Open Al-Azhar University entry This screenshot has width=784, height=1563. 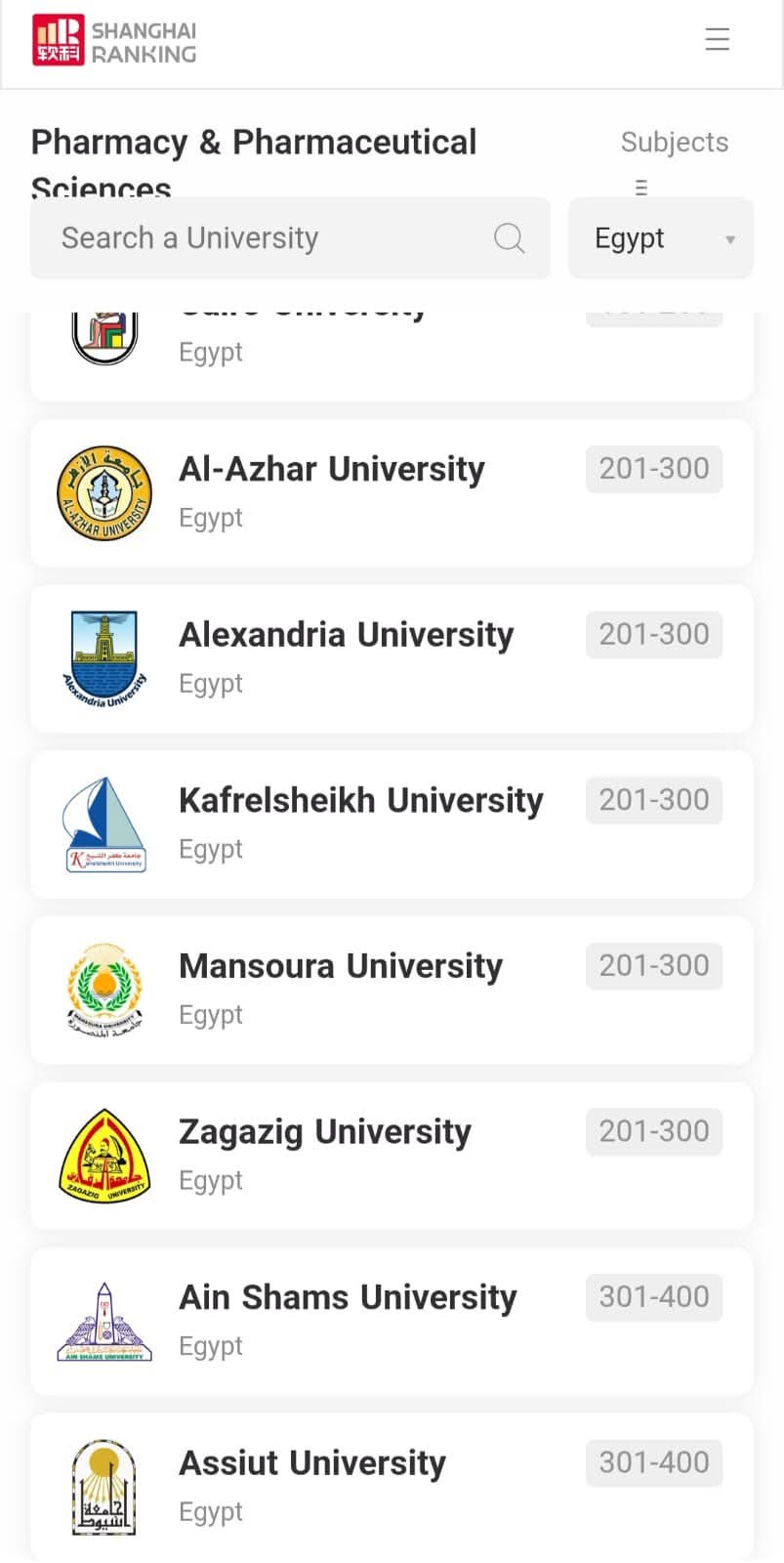pos(332,470)
